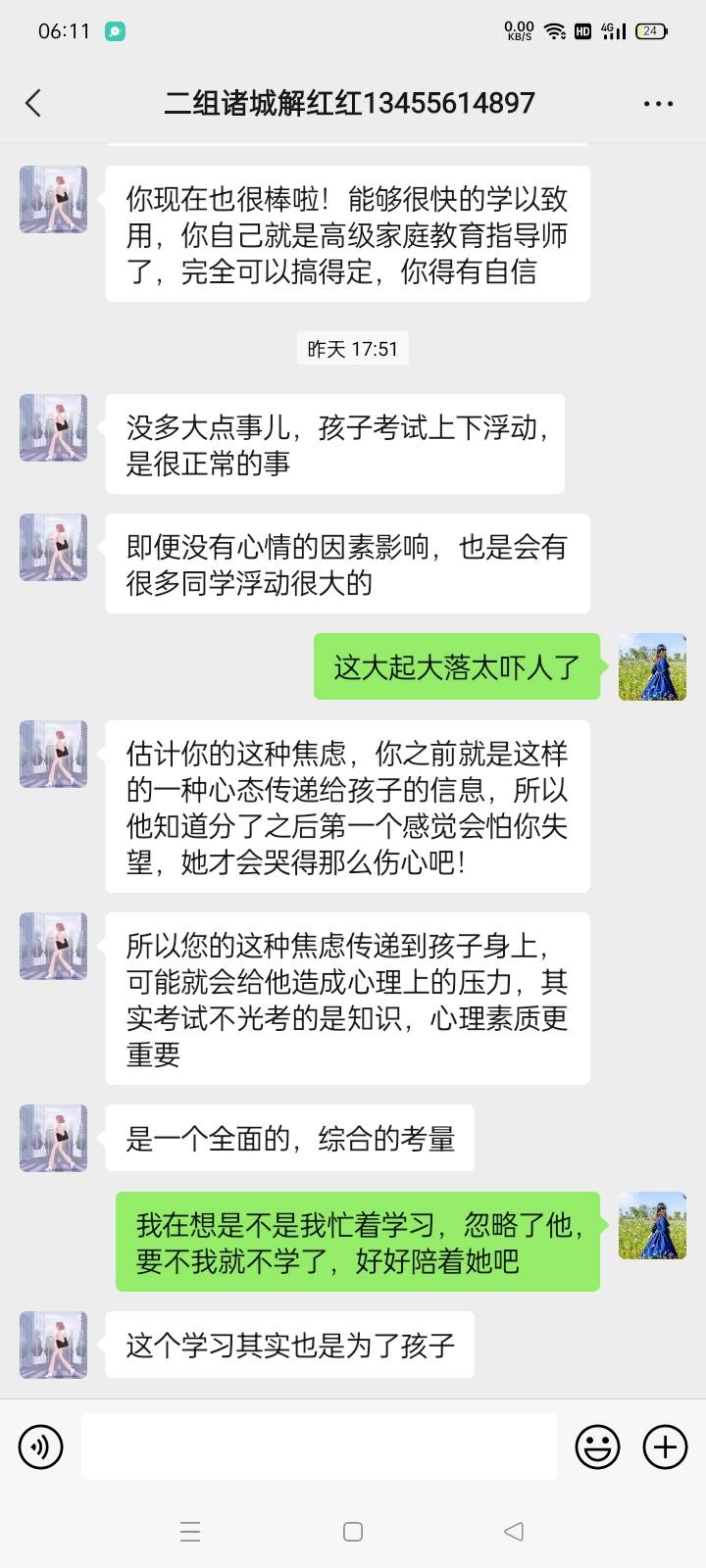Go back using the chevron arrow
The height and width of the screenshot is (1568, 706).
tap(34, 102)
